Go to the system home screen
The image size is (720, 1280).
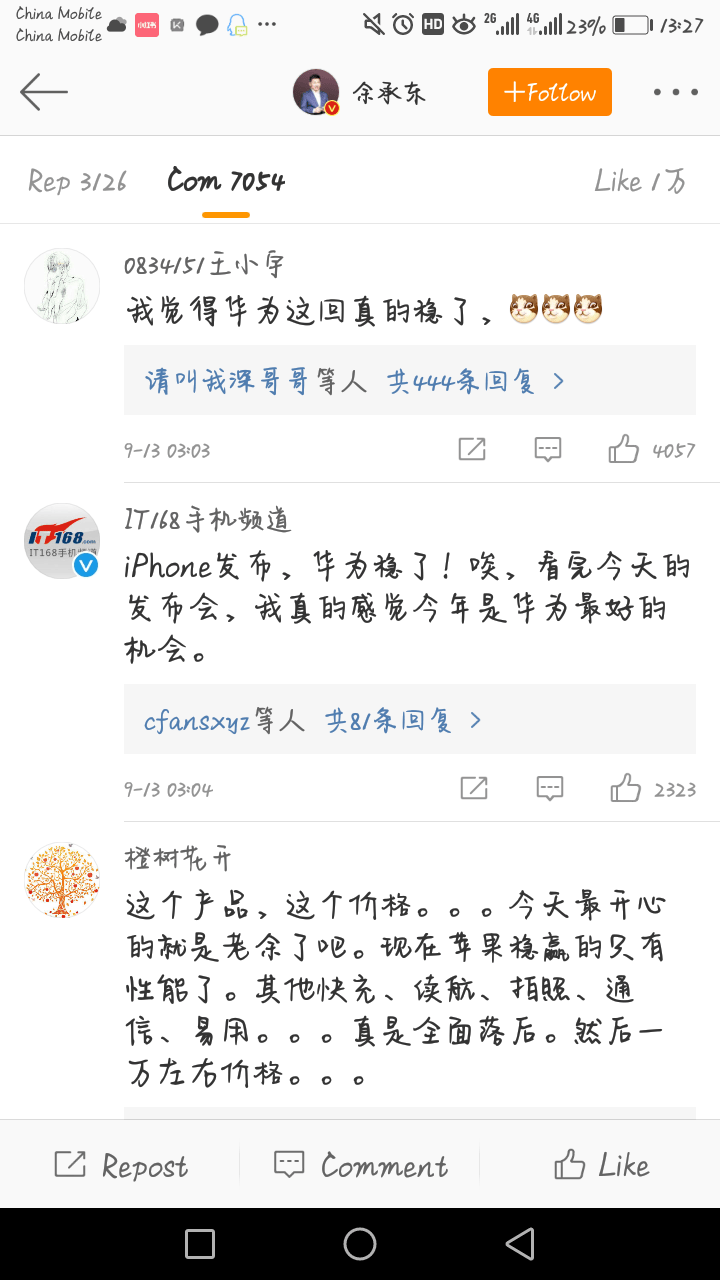tap(360, 1244)
